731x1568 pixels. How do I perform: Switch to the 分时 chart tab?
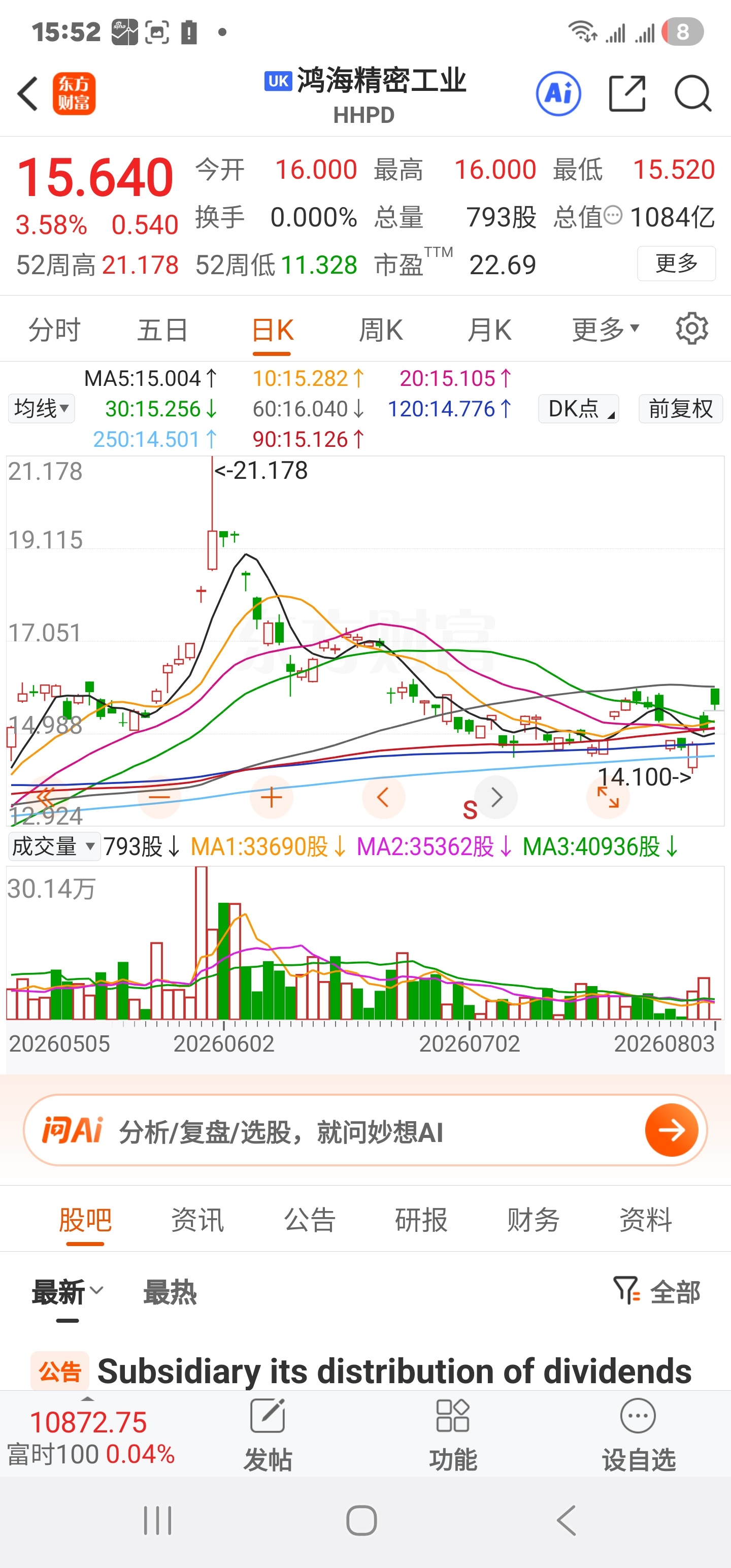[55, 331]
